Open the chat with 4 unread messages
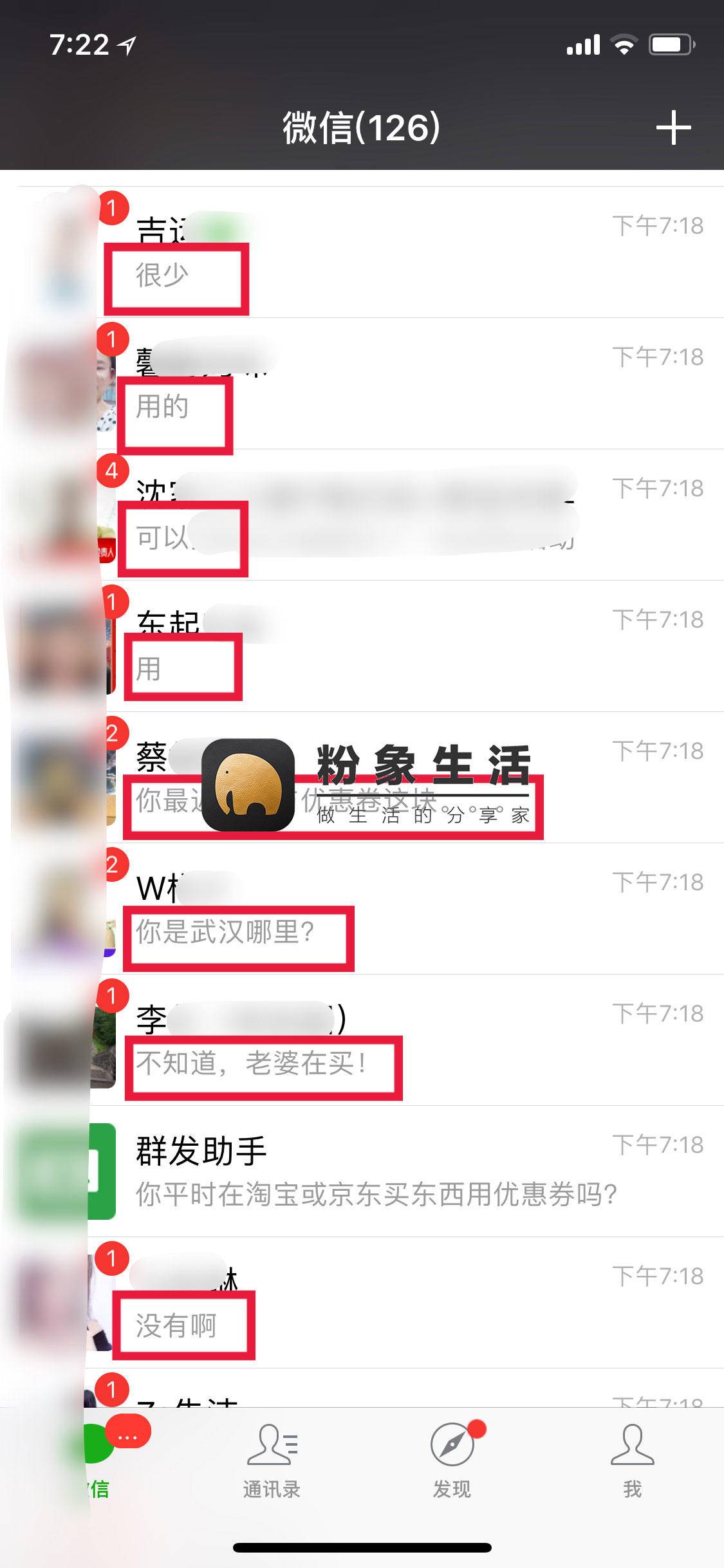Image resolution: width=724 pixels, height=1568 pixels. 362,515
